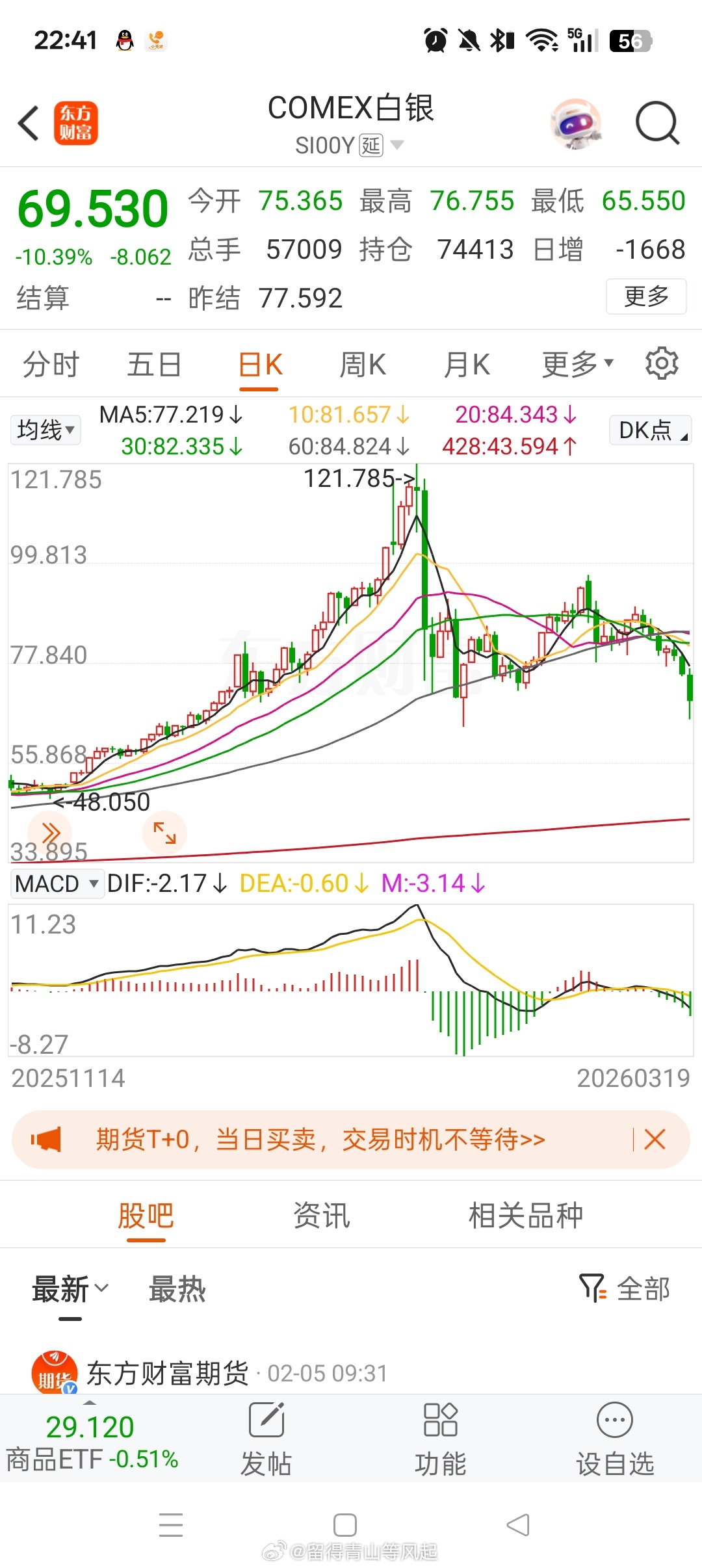702x1568 pixels.
Task: Switch to 分时 chart tab
Action: 51,365
